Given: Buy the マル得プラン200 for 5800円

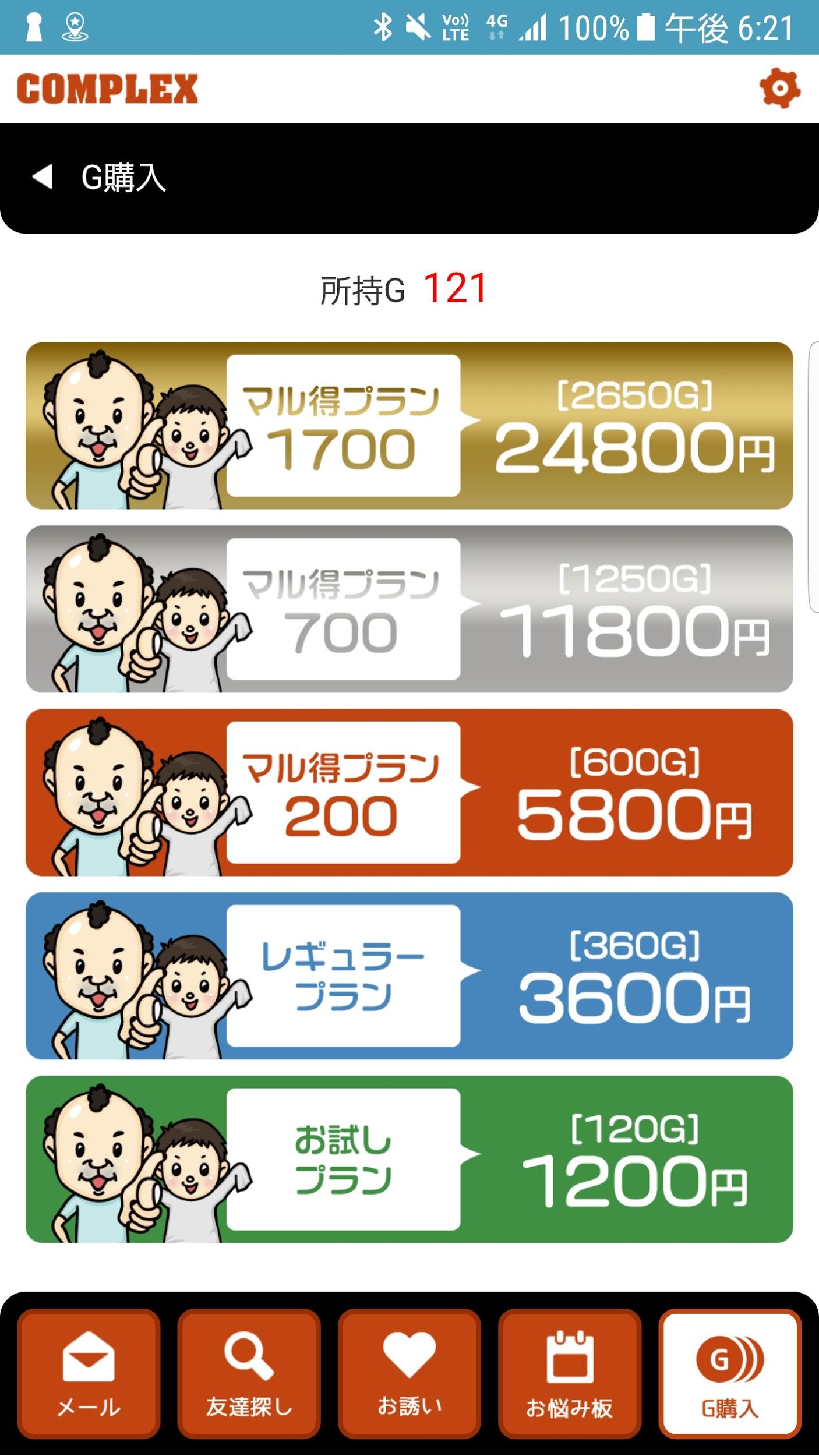Looking at the screenshot, I should pos(409,793).
